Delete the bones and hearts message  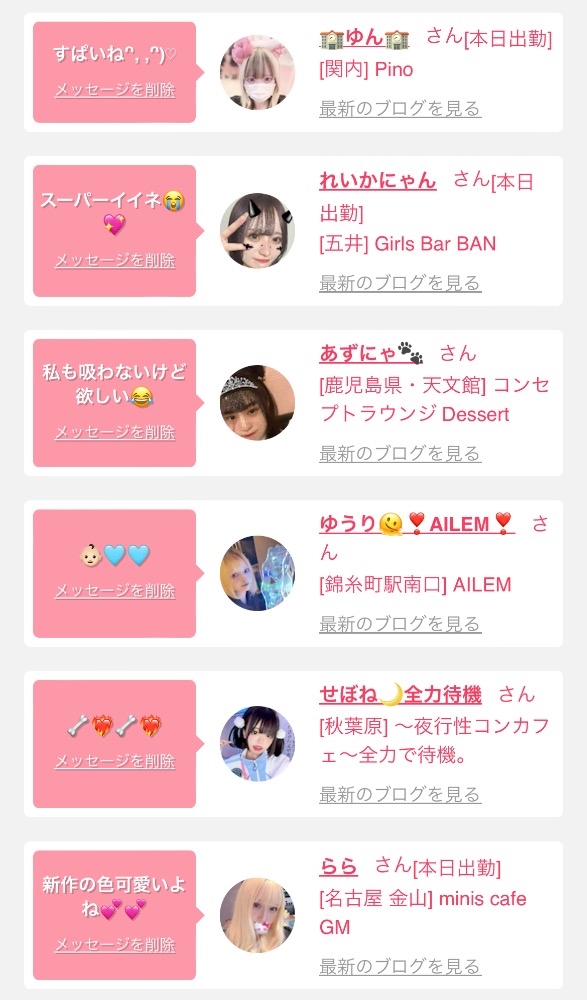115,761
